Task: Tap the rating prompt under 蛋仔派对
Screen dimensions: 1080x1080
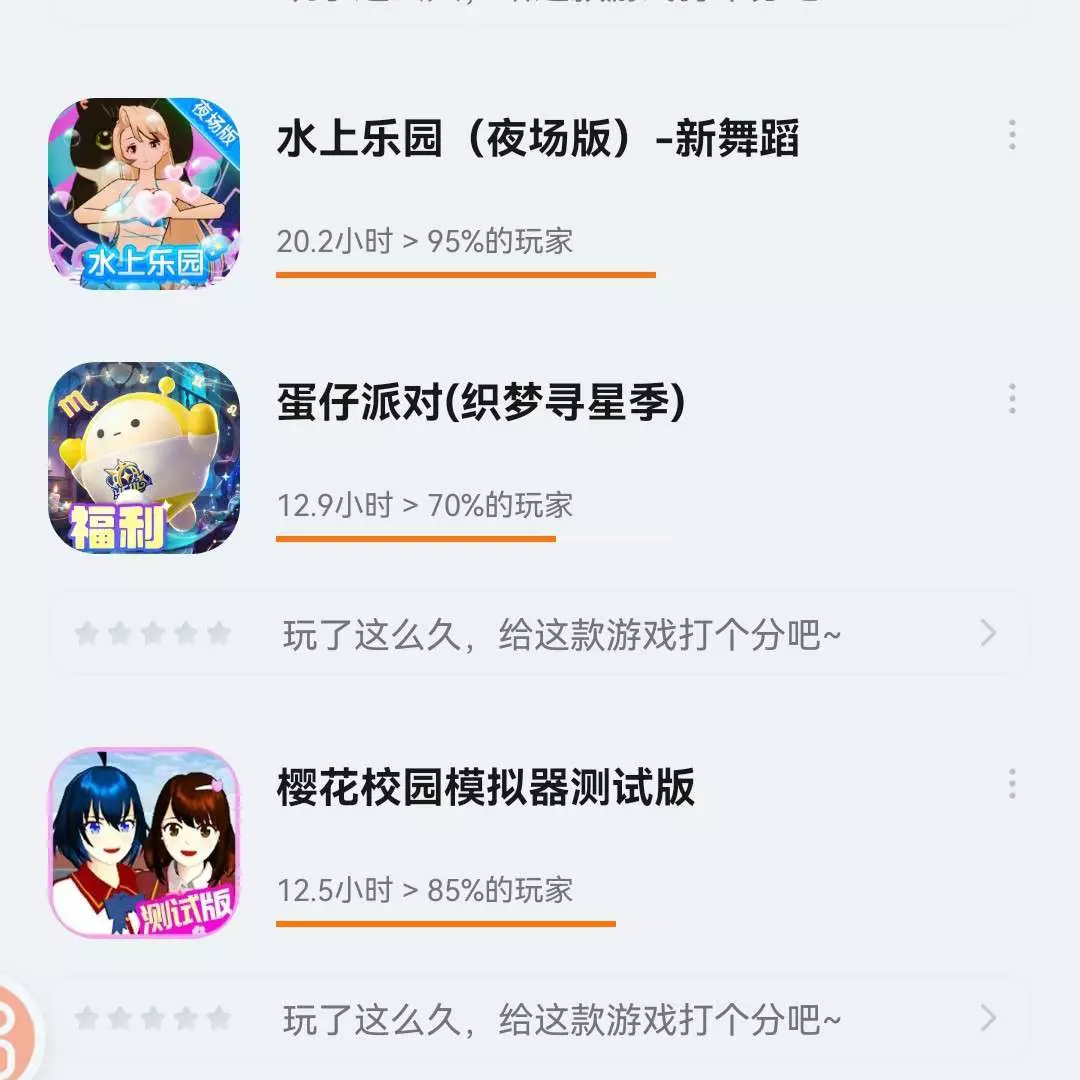Action: point(540,634)
